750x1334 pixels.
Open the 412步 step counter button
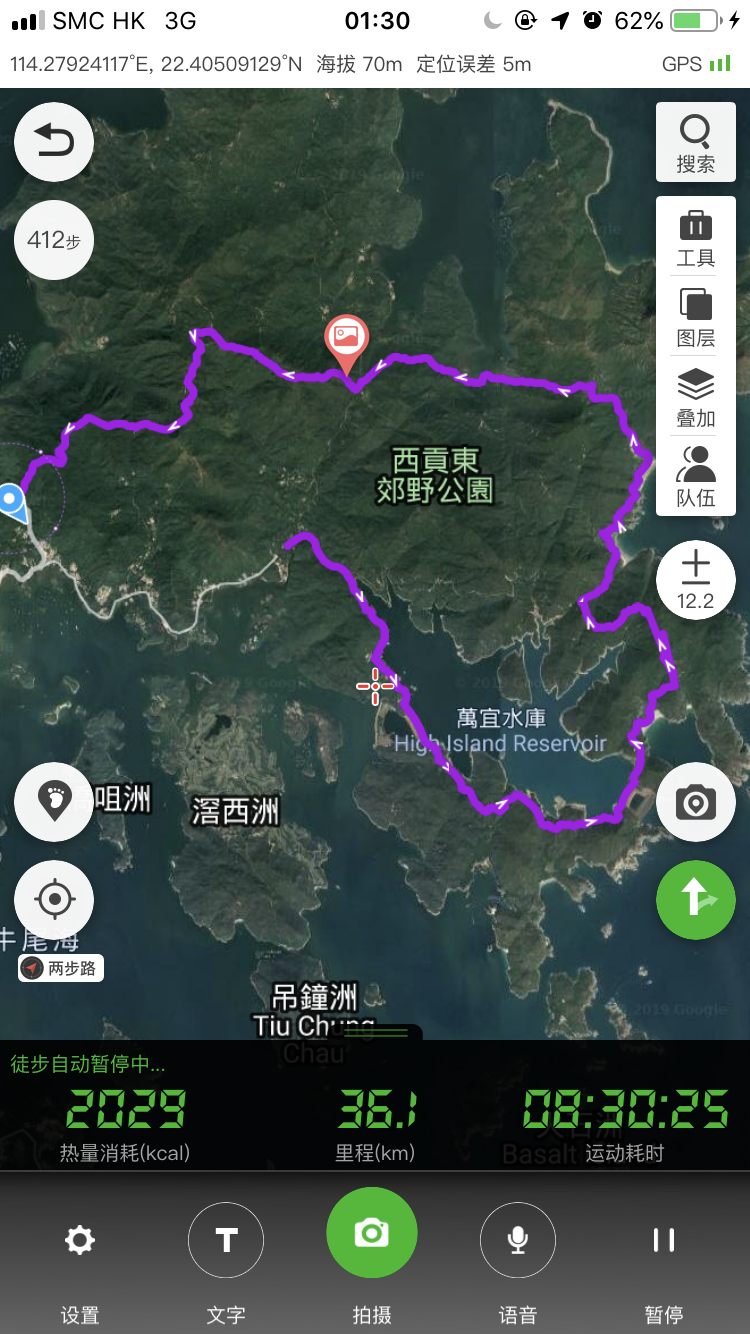coord(54,240)
